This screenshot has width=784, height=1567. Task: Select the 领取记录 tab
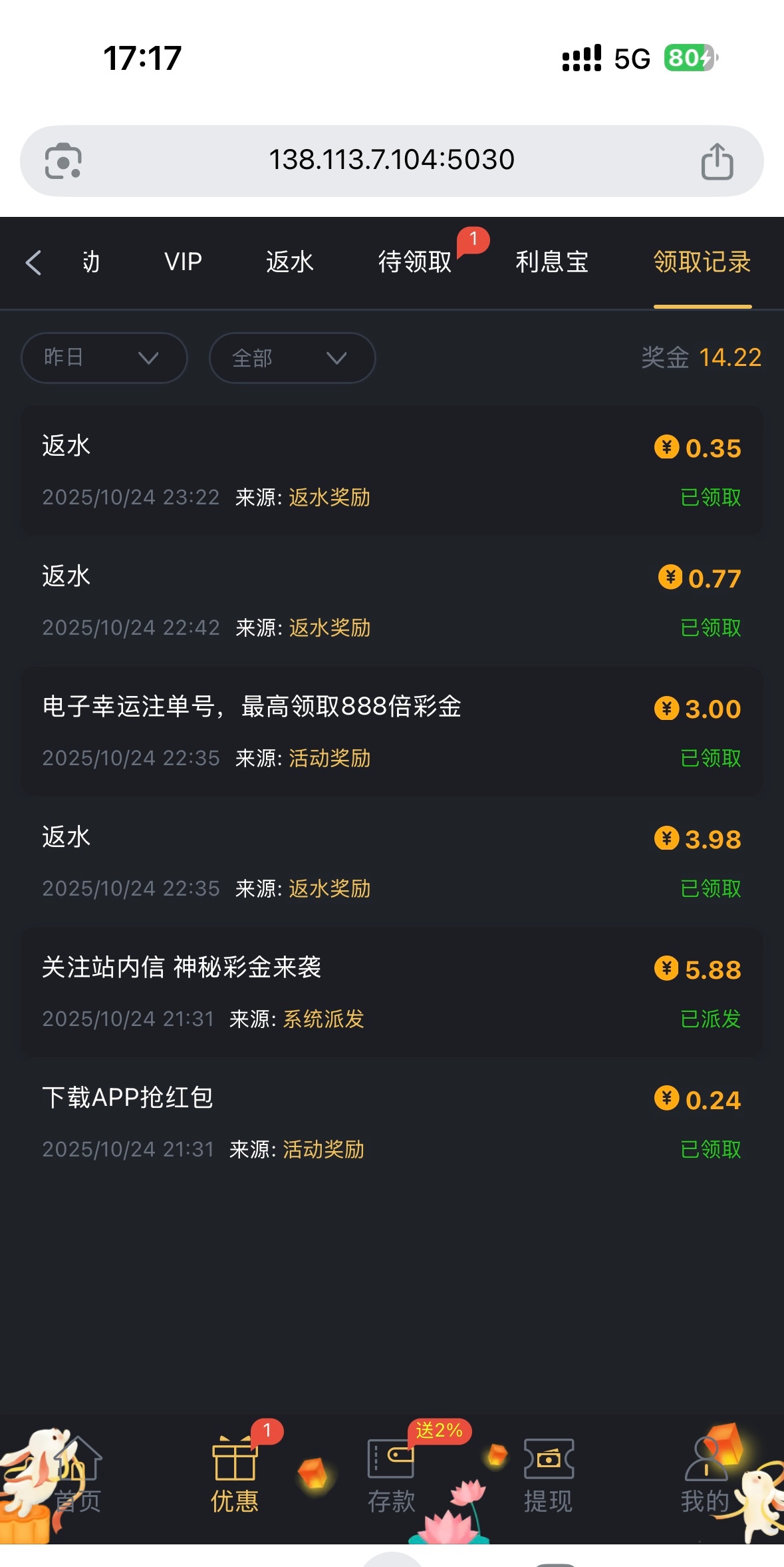pyautogui.click(x=702, y=262)
